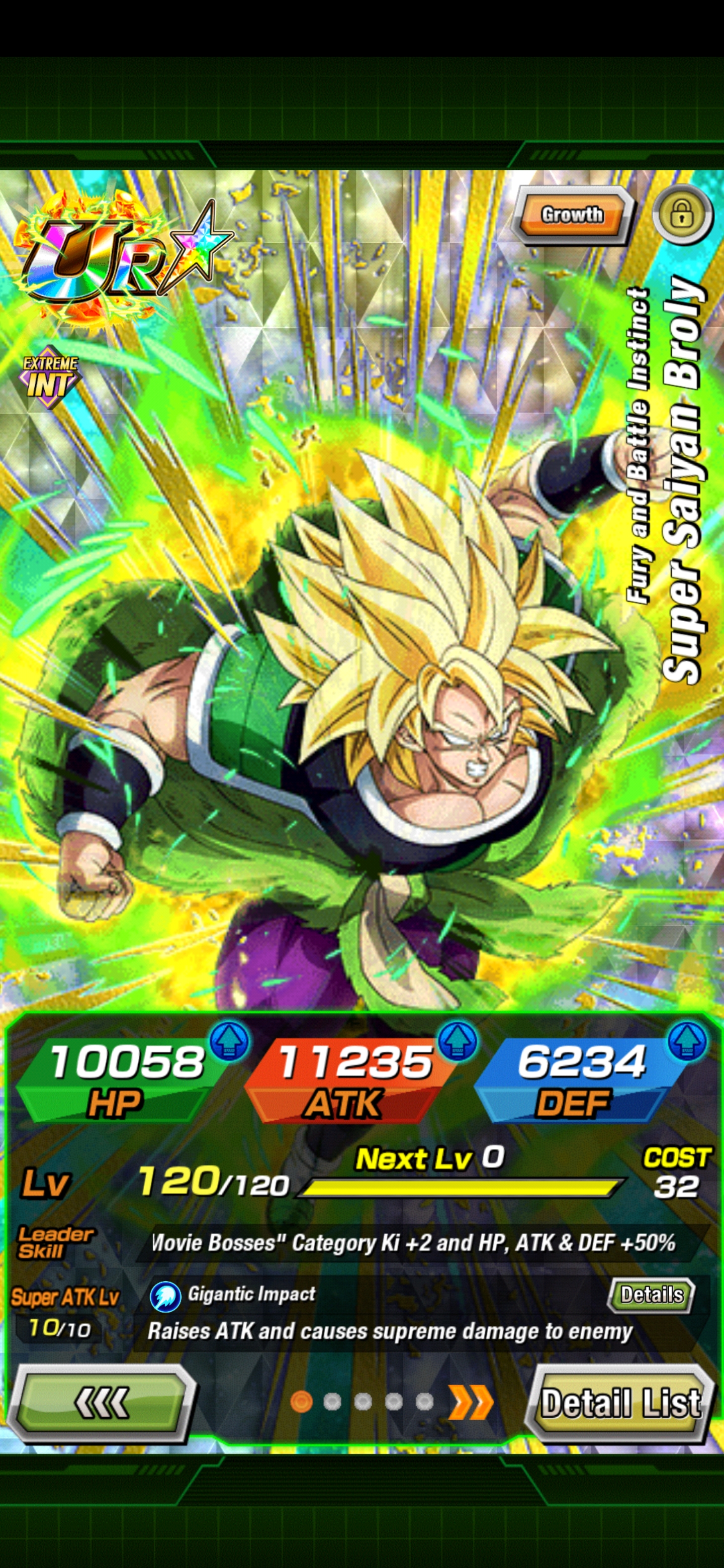Open Super Attack Details
724x1568 pixels.
tap(651, 1295)
